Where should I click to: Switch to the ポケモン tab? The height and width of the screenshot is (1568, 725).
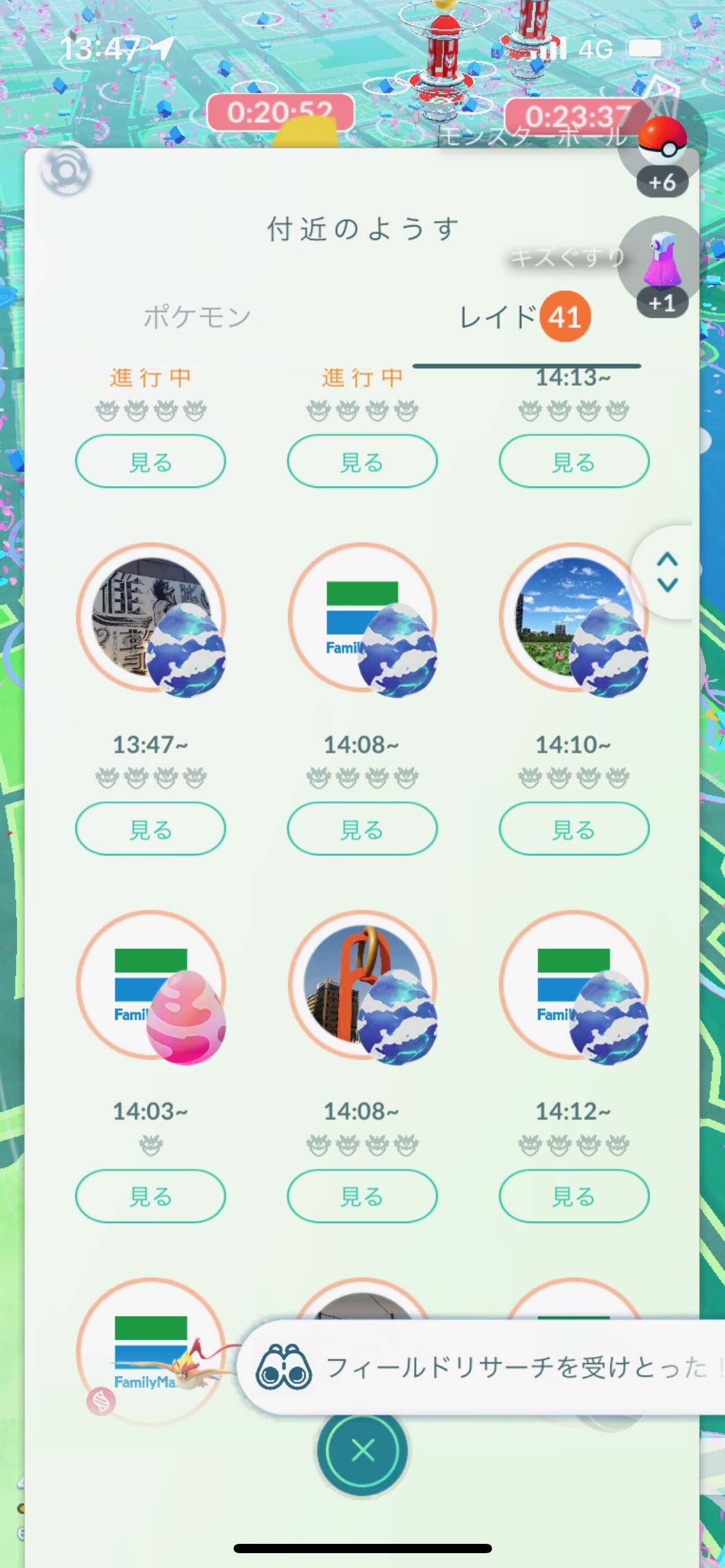197,317
